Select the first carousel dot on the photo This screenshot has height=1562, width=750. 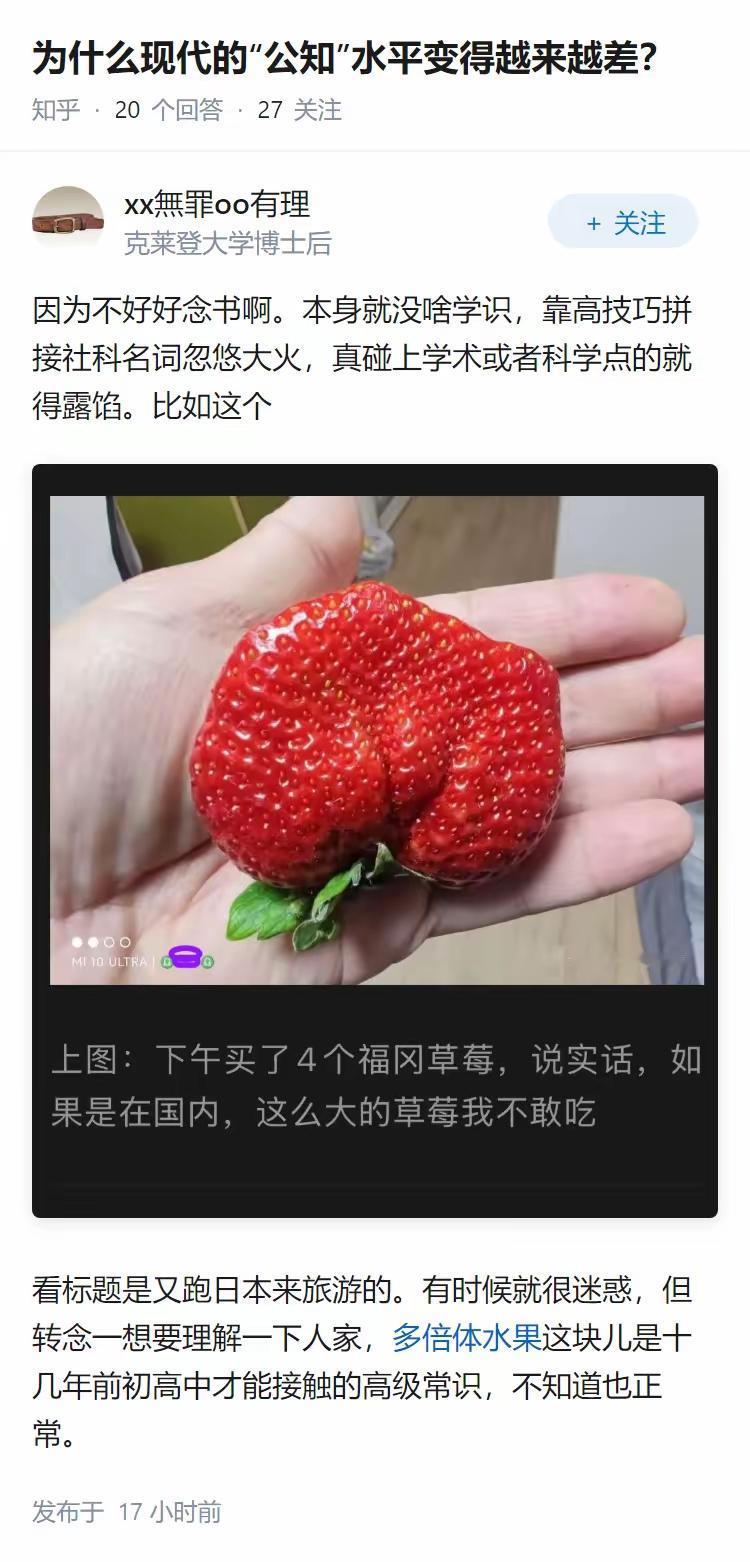tap(76, 941)
